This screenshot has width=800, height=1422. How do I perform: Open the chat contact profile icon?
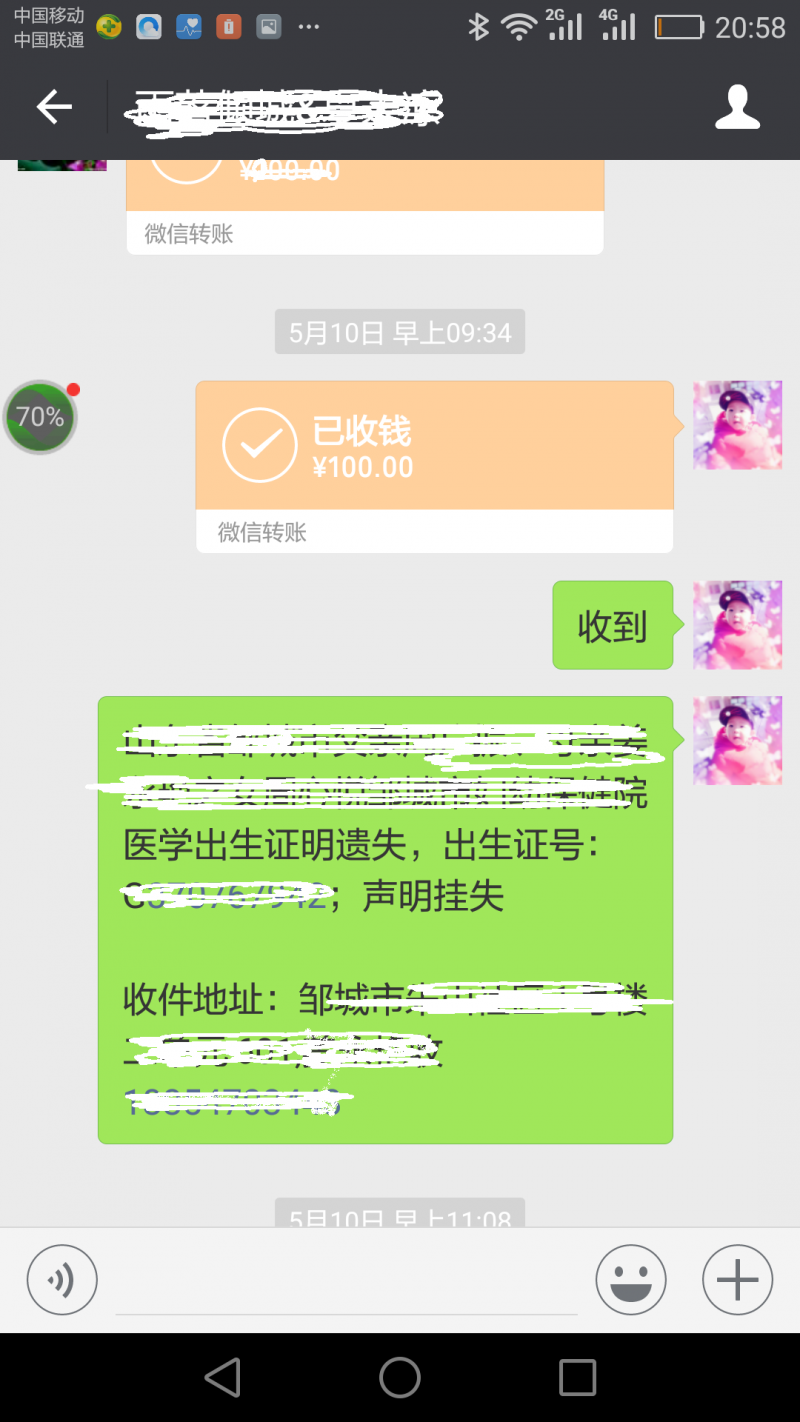[737, 107]
